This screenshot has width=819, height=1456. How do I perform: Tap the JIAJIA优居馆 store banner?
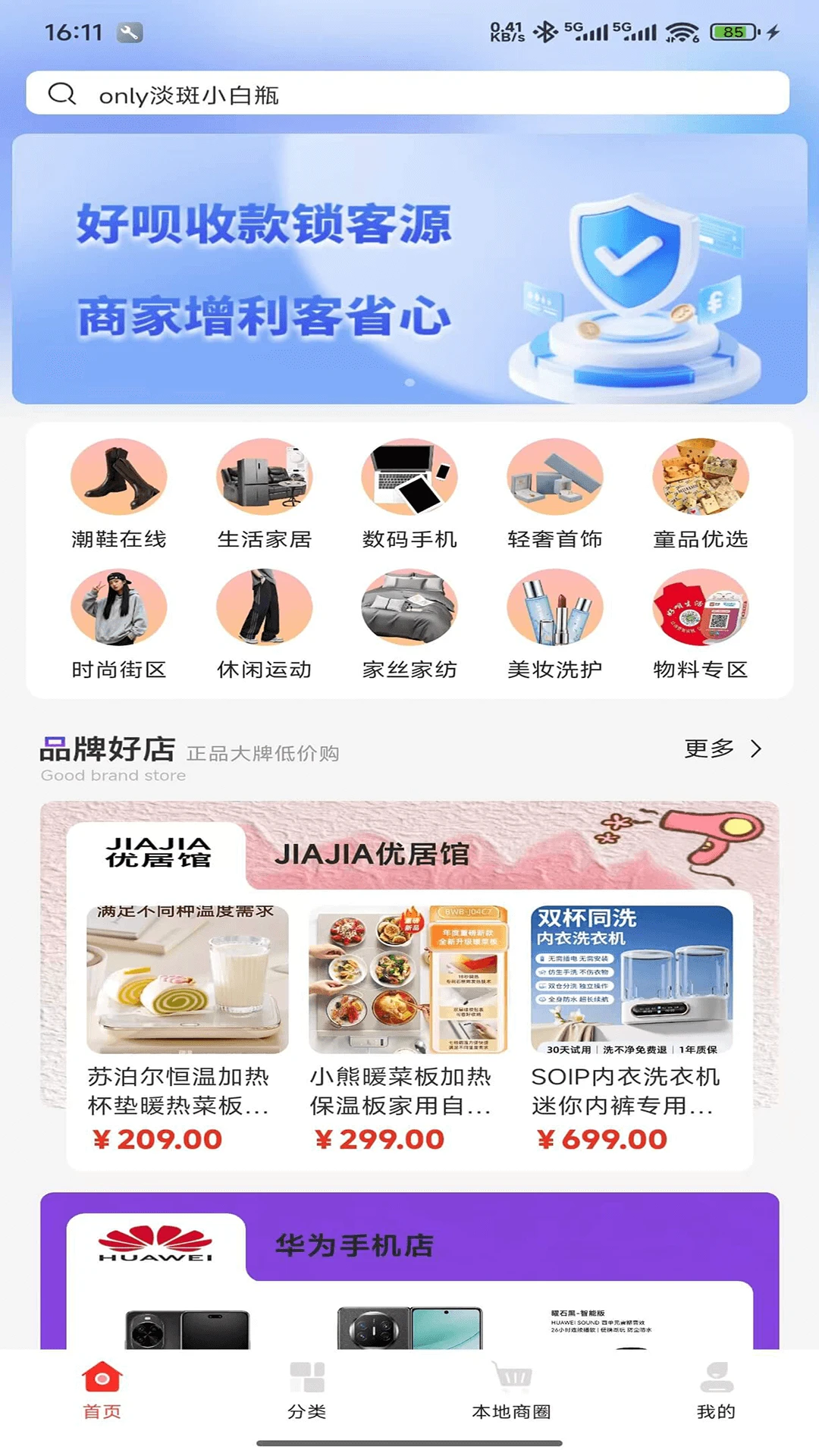coord(409,855)
